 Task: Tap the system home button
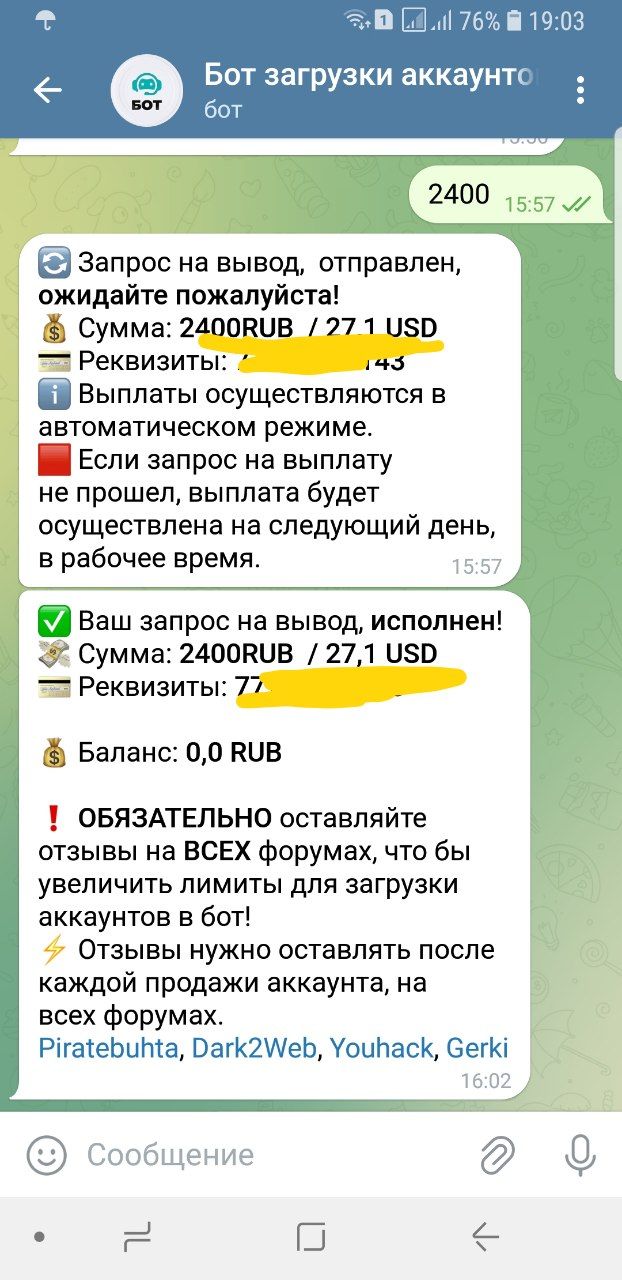pyautogui.click(x=311, y=1237)
